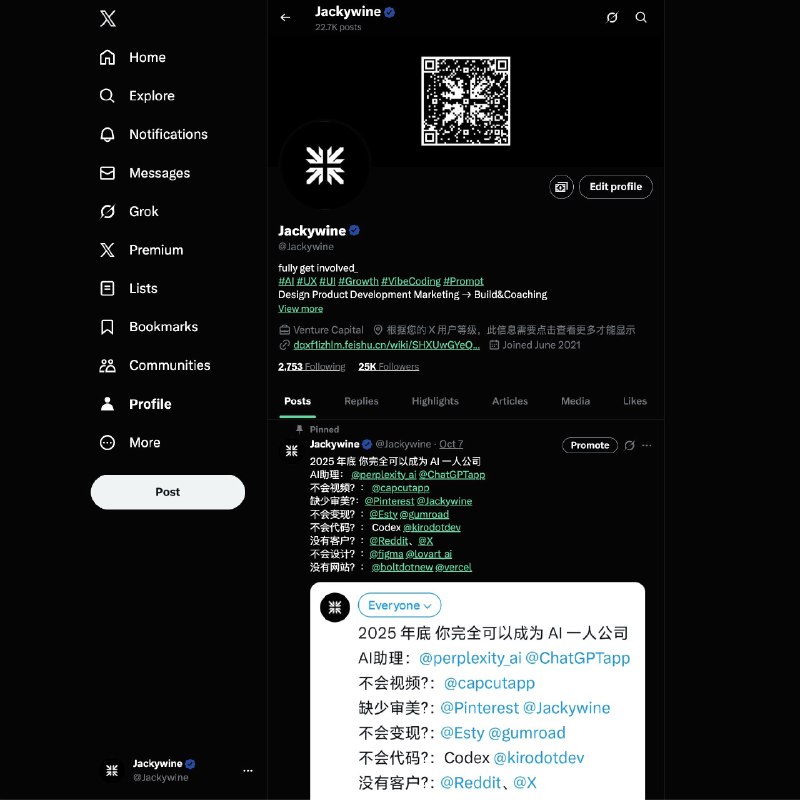Promote the pinned post
Image resolution: width=800 pixels, height=800 pixels.
pos(589,445)
